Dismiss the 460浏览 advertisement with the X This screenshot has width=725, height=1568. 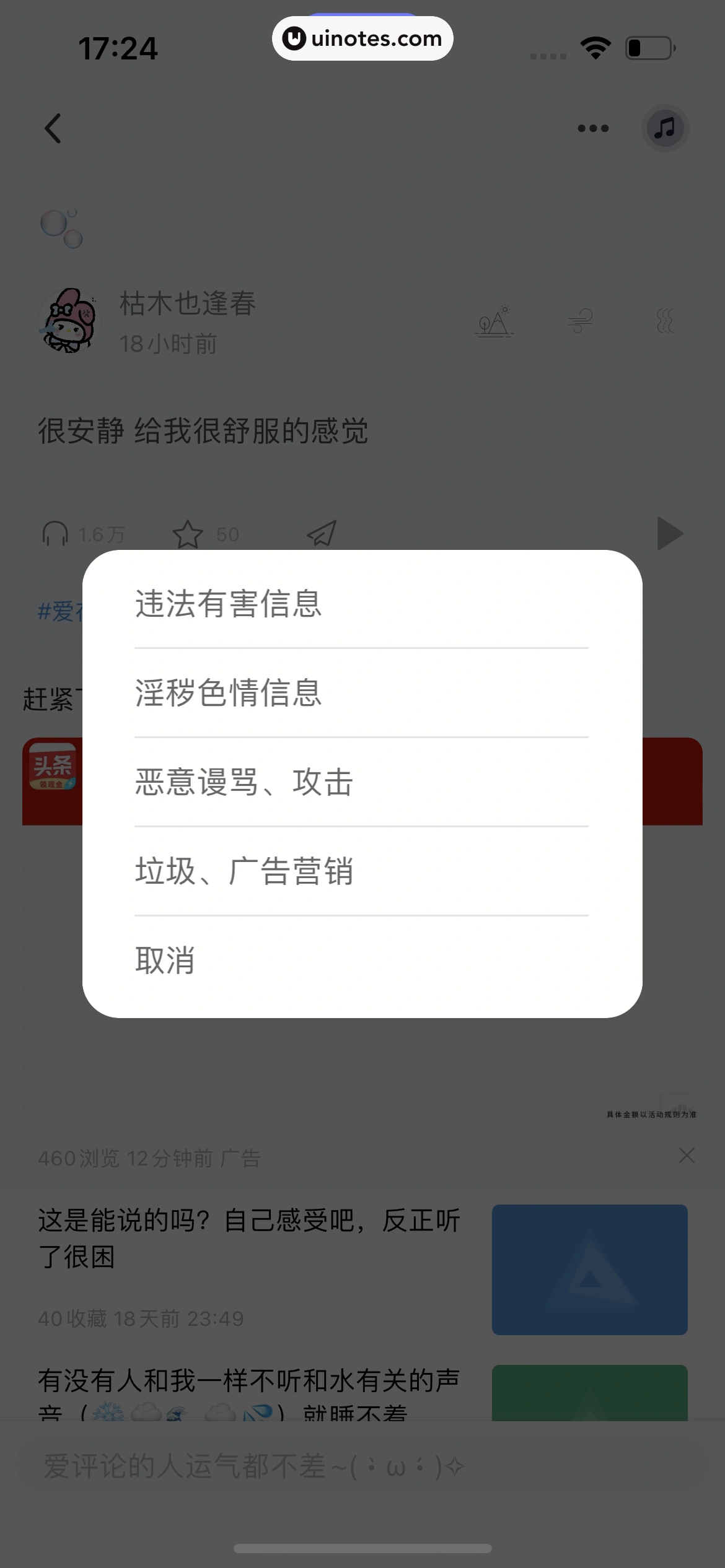[x=687, y=1156]
